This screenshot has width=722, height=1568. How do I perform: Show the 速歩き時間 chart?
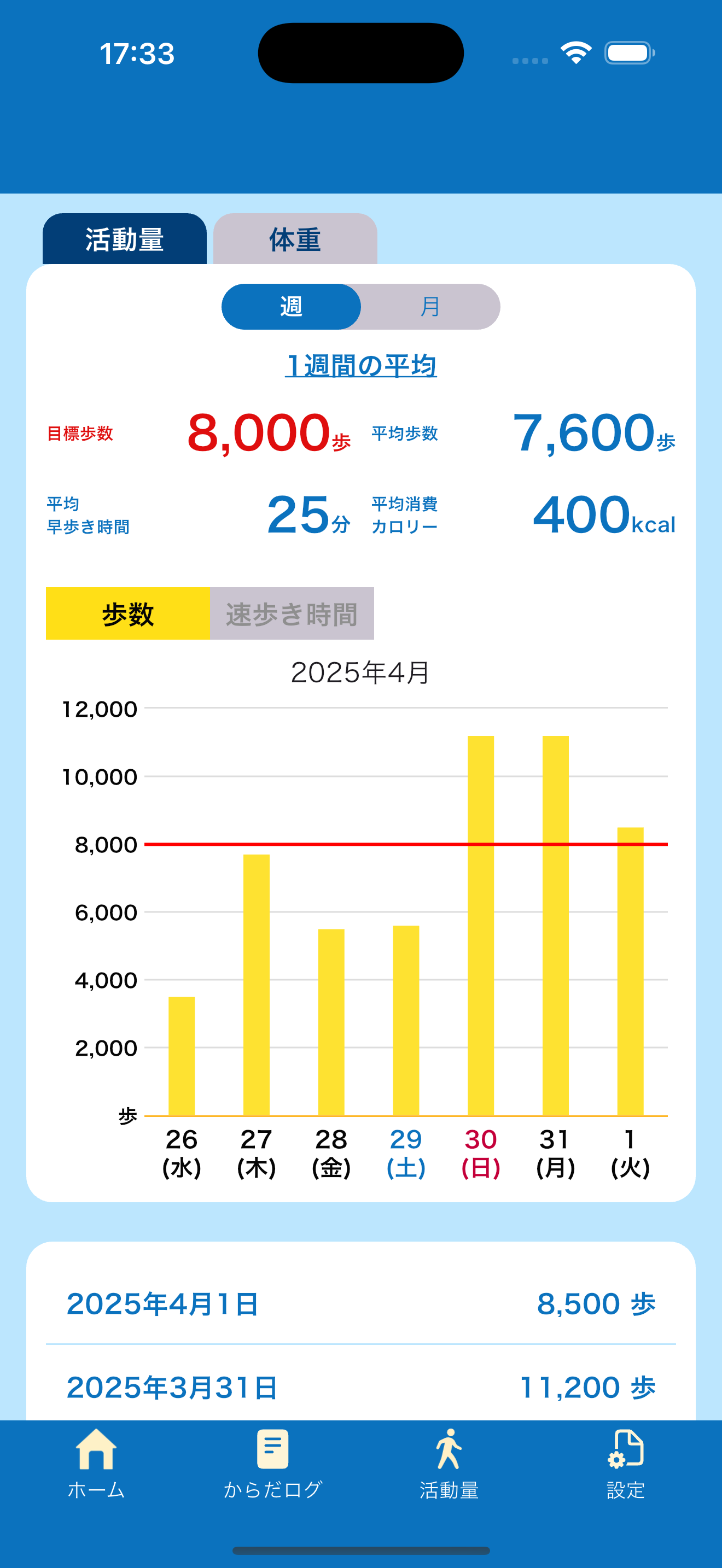tap(292, 613)
